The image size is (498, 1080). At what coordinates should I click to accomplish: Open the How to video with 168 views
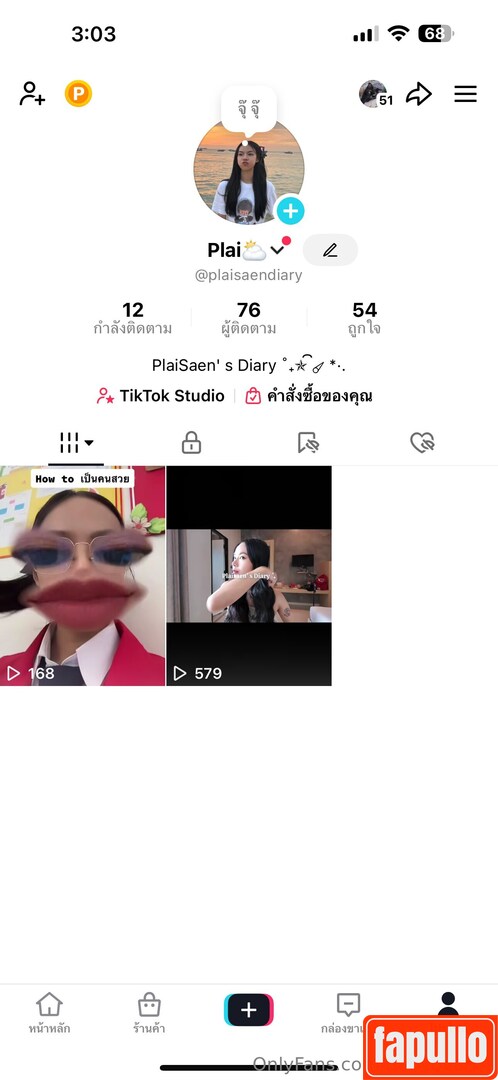coord(83,576)
